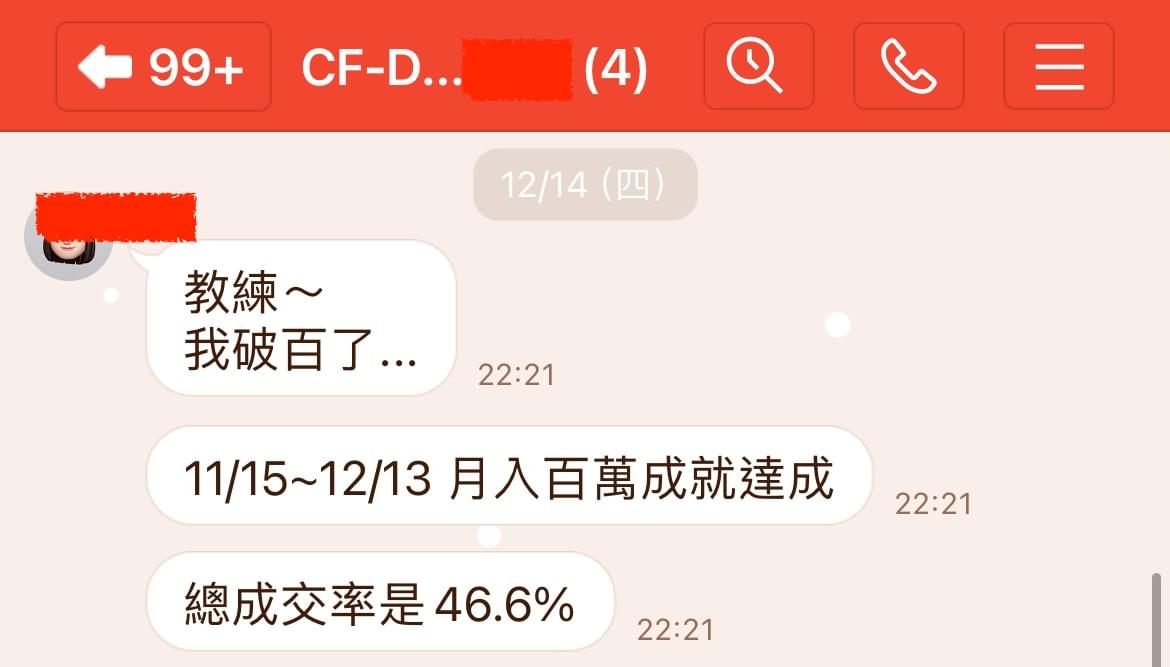Viewport: 1170px width, 667px height.
Task: Go back to the chat list
Action: [x=162, y=67]
